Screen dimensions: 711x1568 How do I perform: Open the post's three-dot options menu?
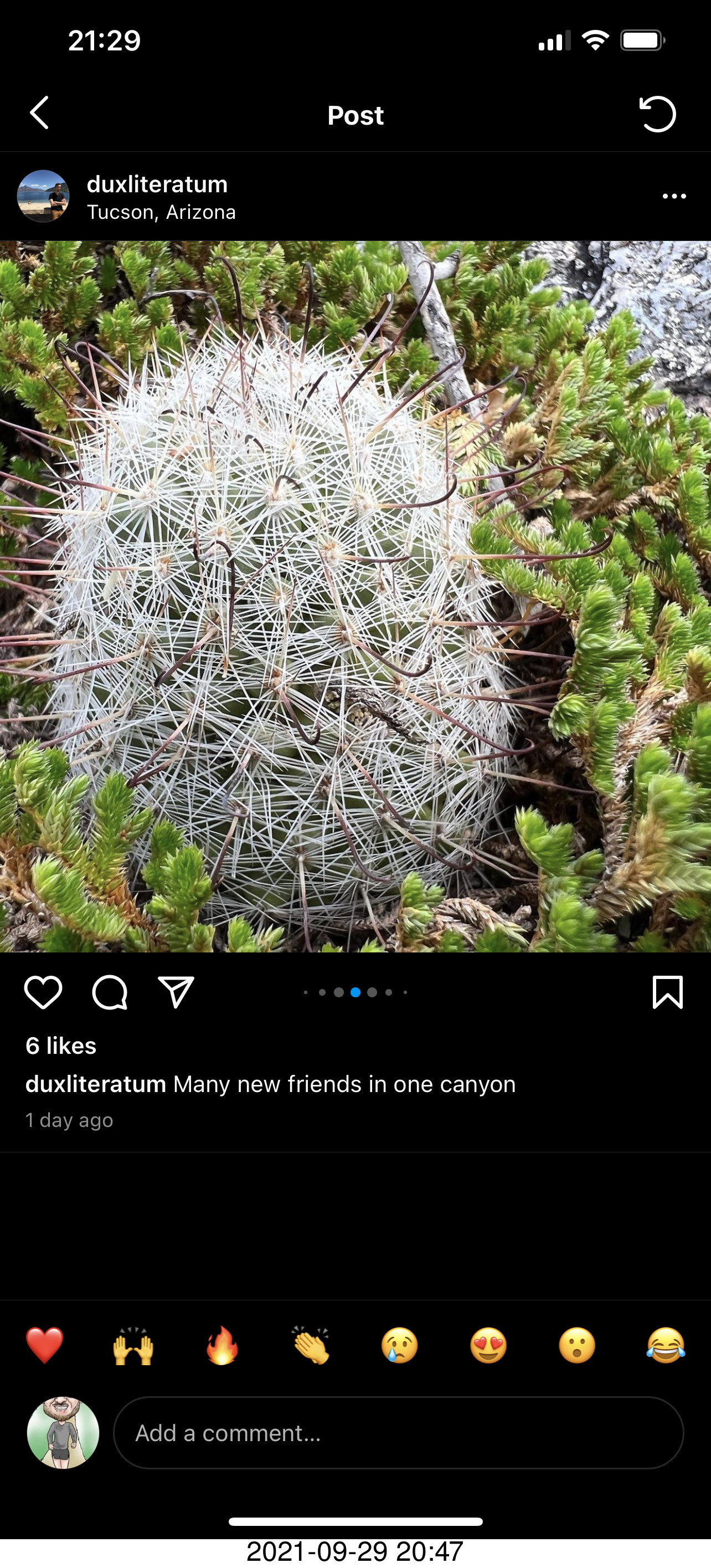(x=674, y=196)
